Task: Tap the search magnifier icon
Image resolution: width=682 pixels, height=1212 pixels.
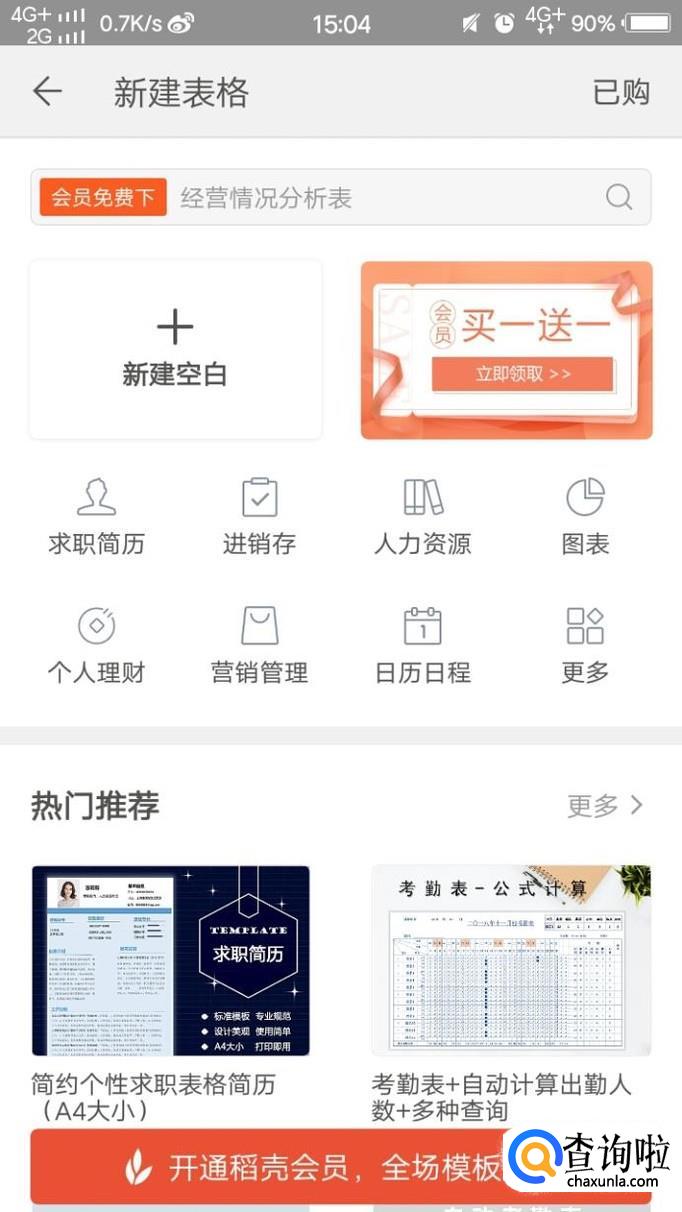Action: [619, 197]
